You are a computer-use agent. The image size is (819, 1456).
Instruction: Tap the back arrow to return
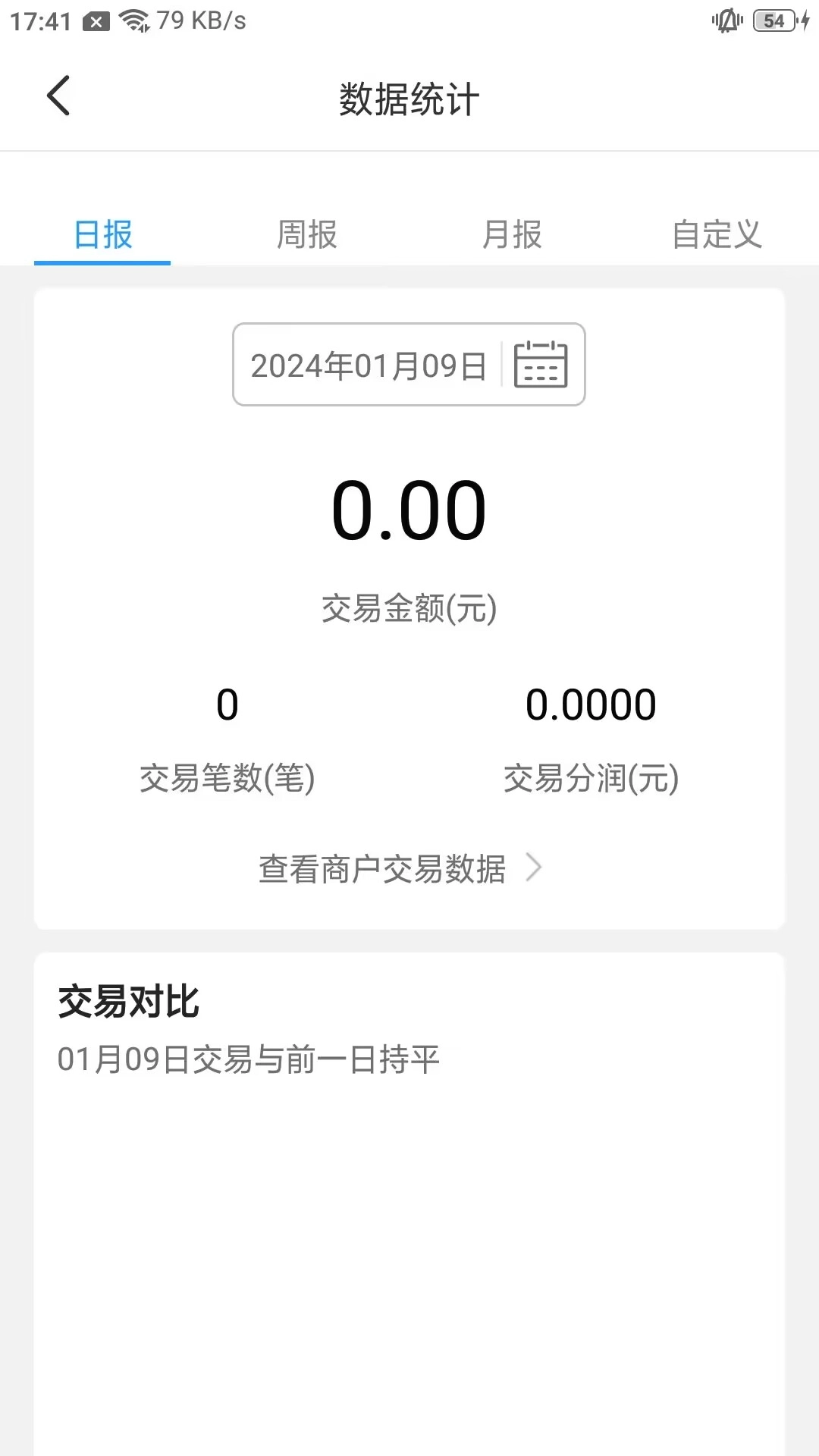(59, 96)
